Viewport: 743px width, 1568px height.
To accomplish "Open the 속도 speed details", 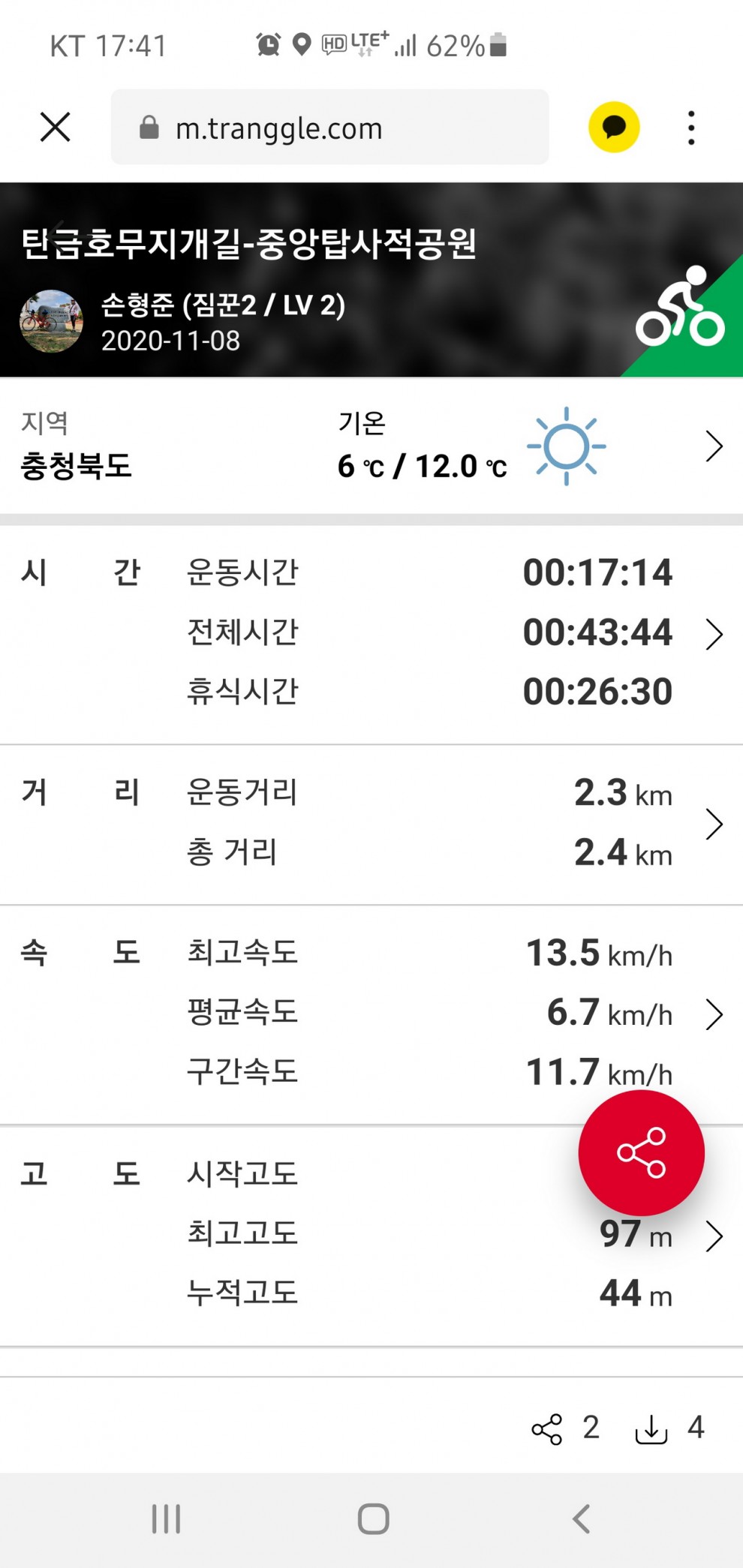I will tap(714, 1014).
